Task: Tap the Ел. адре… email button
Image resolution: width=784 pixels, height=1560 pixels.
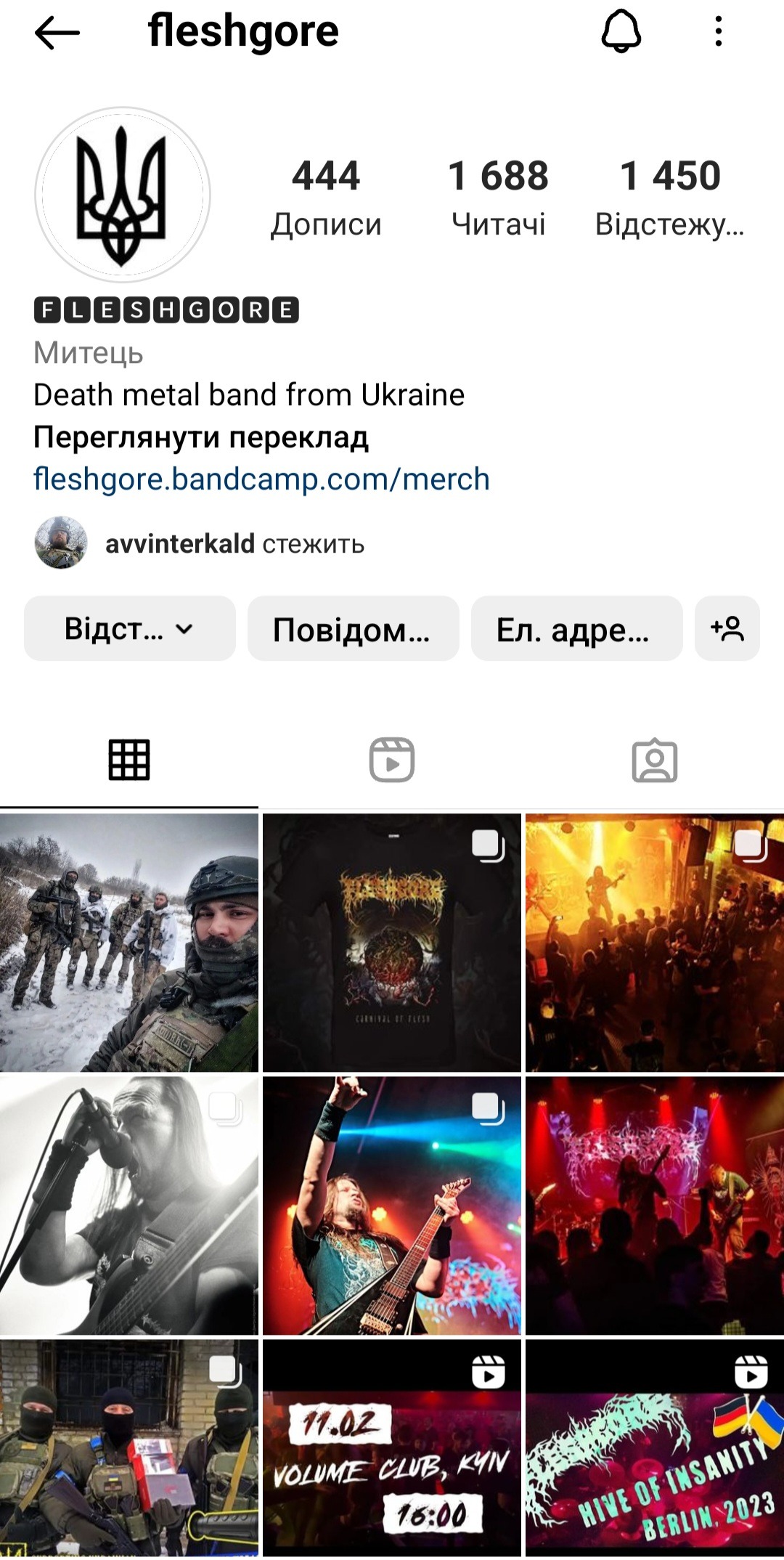Action: coord(576,629)
